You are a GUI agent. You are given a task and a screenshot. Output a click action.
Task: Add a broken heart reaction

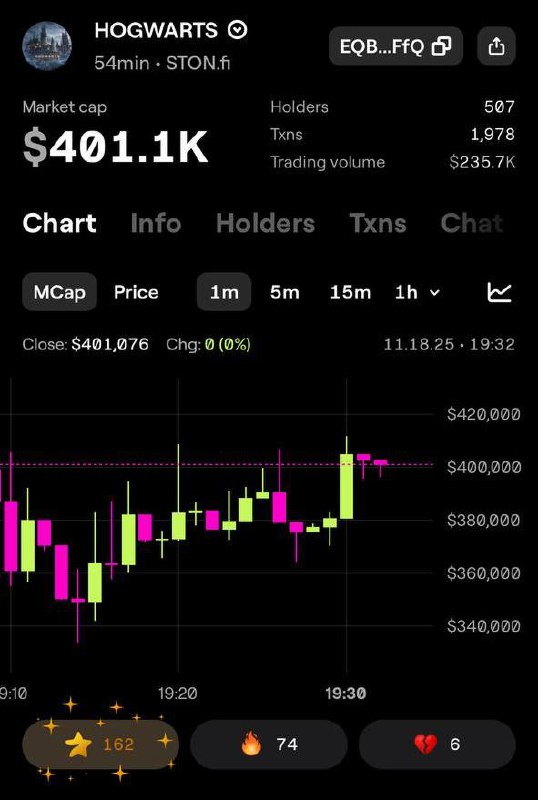[x=437, y=745]
